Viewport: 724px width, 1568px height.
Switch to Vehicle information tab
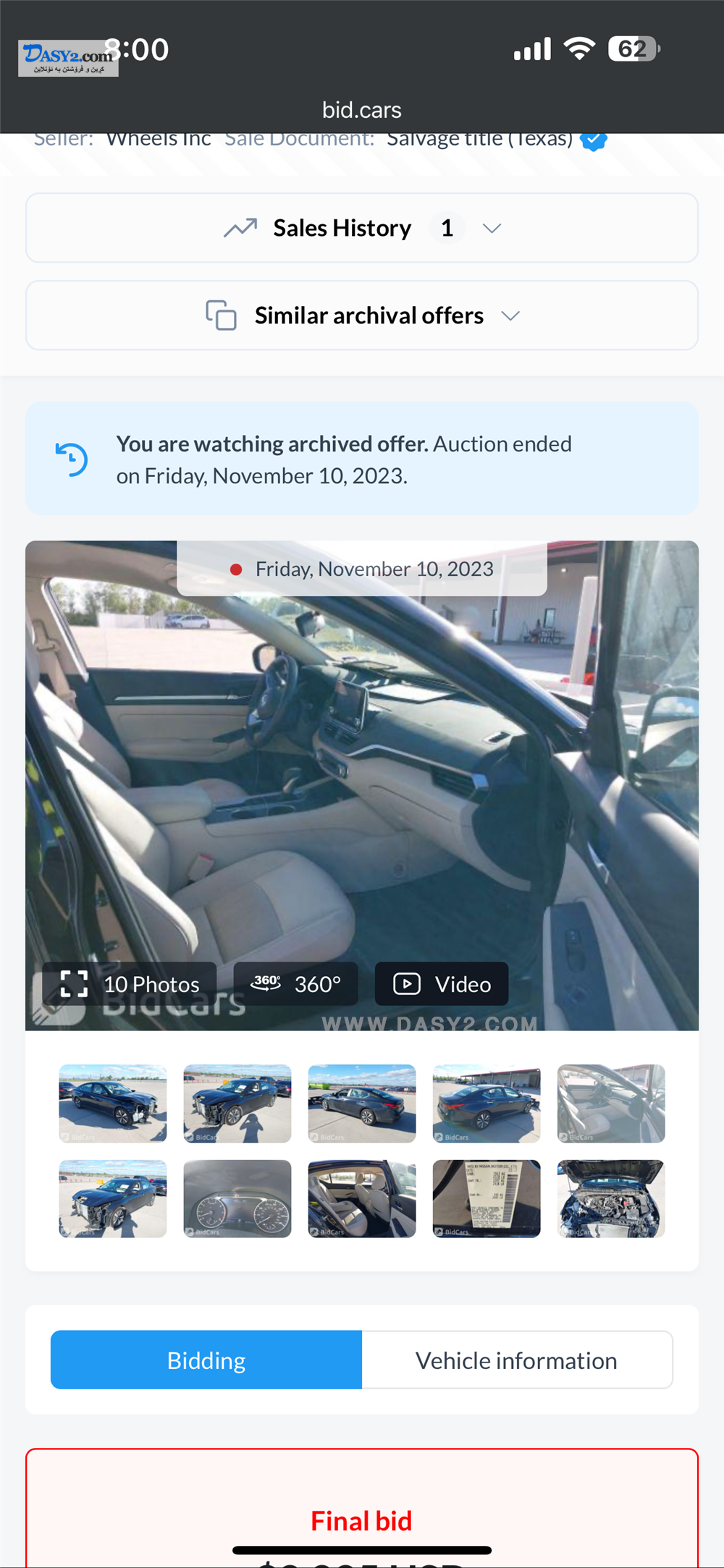516,1360
